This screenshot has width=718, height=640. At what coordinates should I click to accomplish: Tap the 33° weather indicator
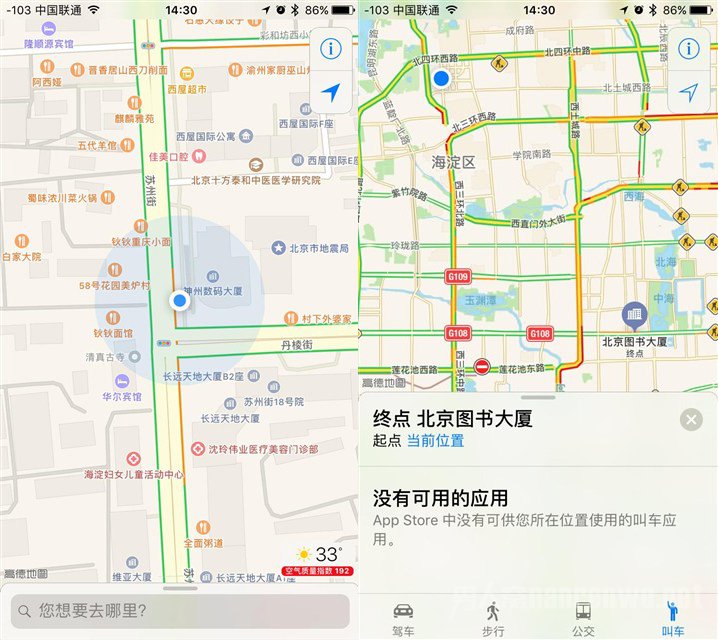tap(318, 554)
